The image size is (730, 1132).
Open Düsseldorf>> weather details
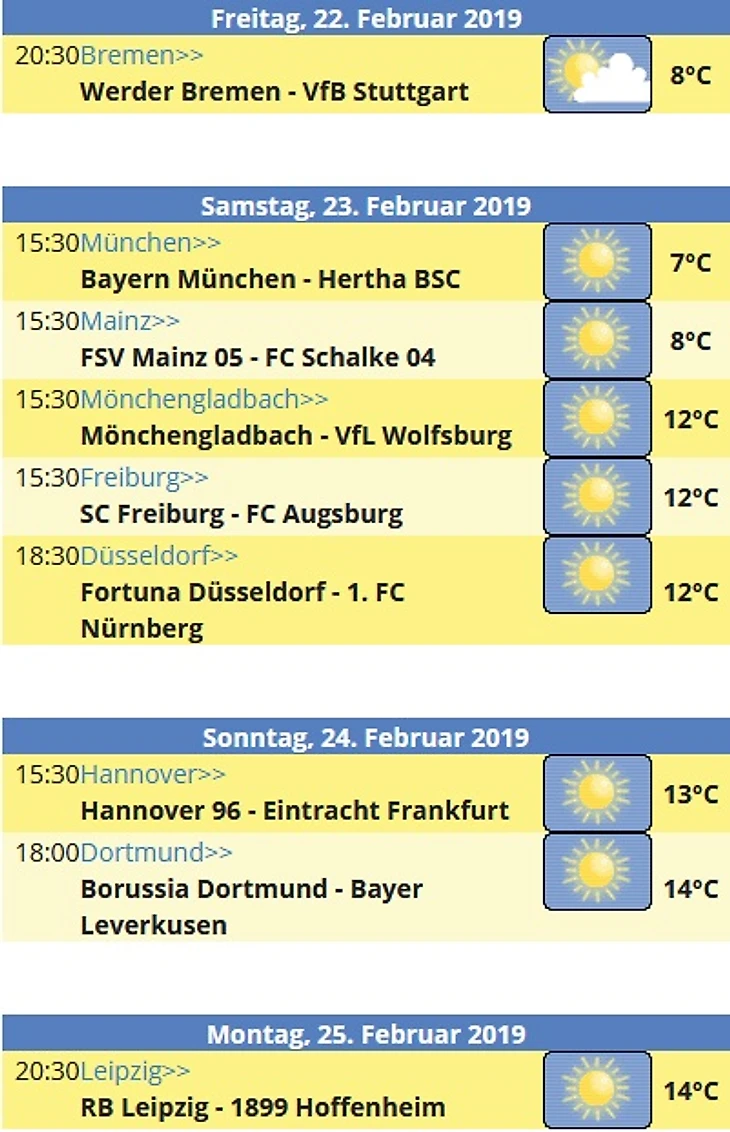[159, 555]
